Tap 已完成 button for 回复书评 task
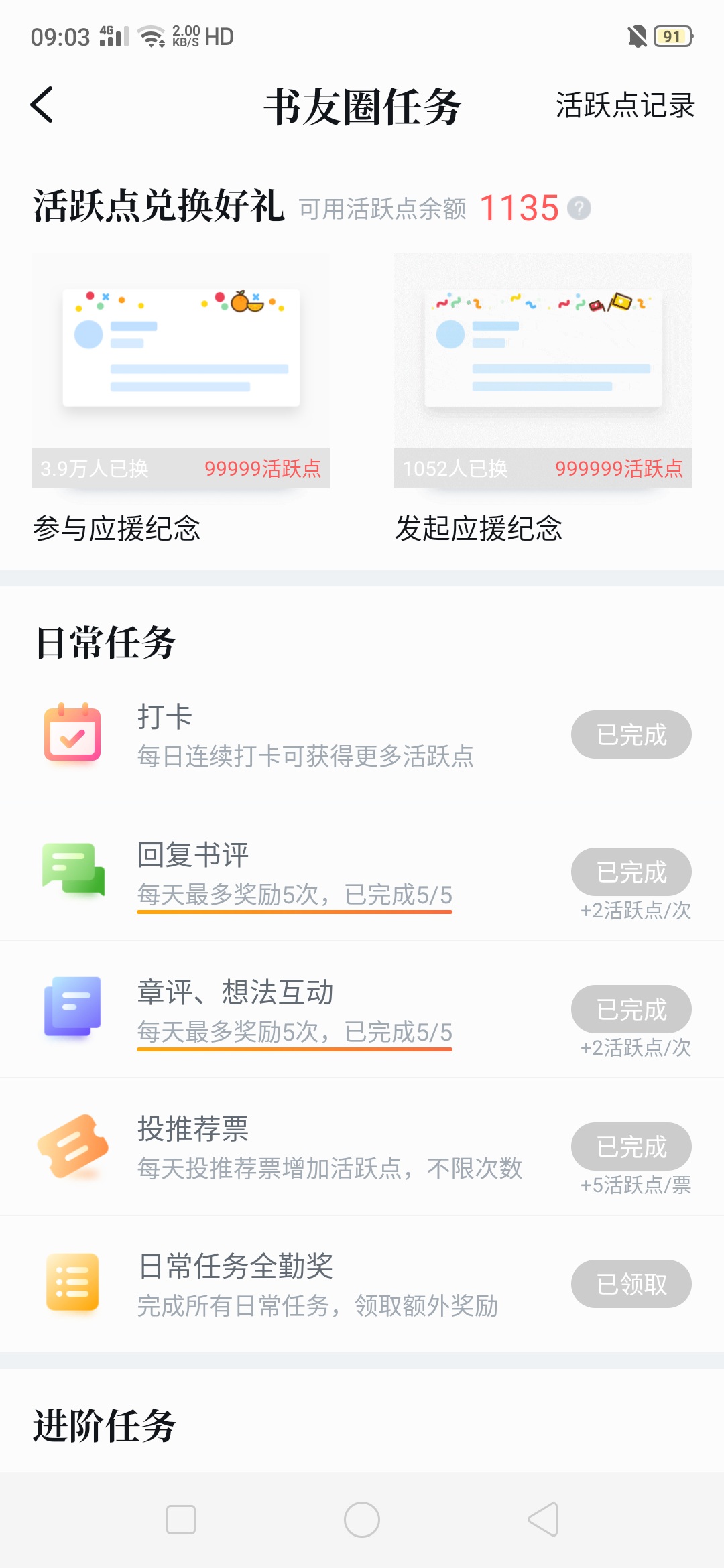 point(631,872)
